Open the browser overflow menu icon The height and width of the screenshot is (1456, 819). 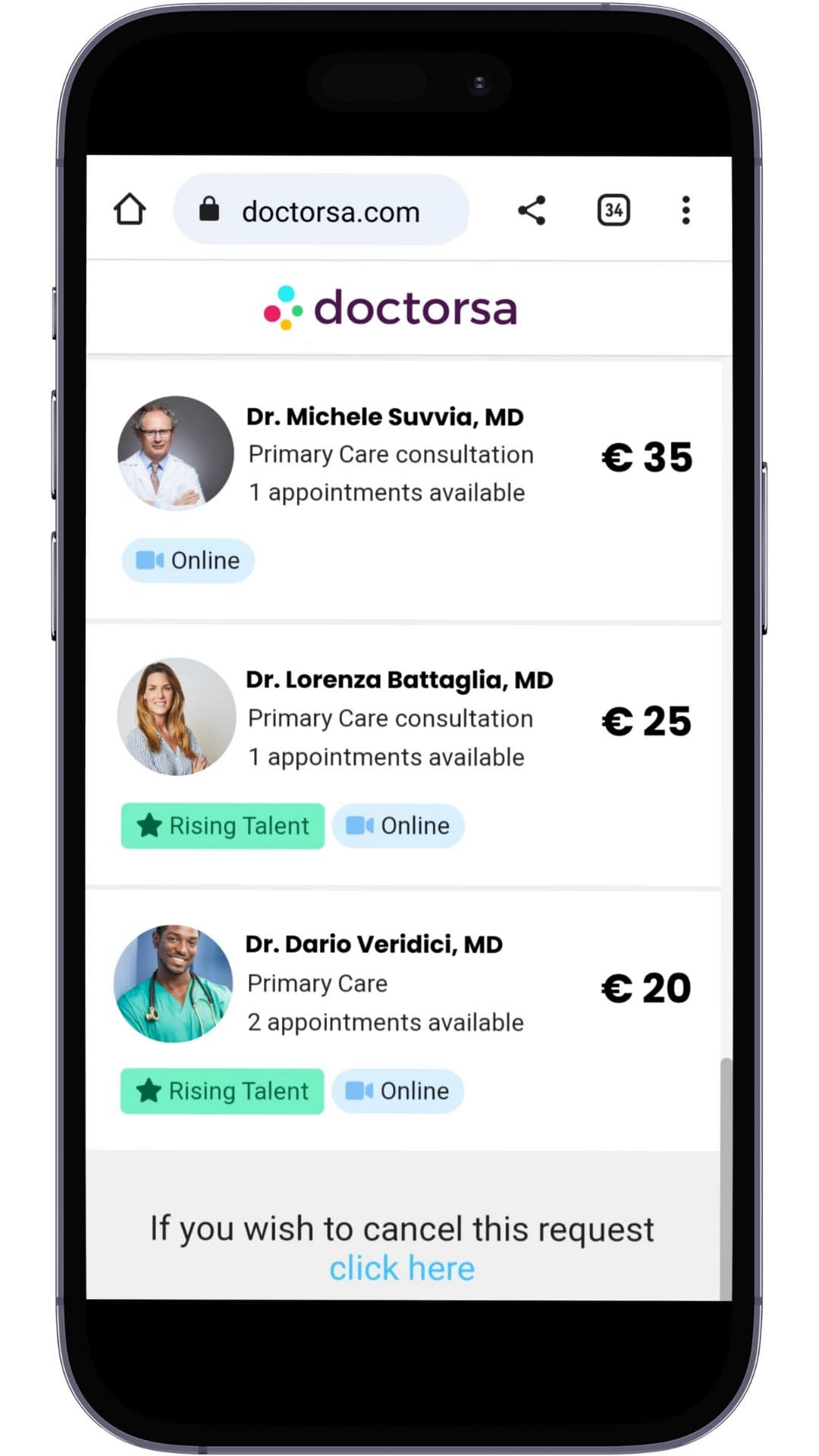coord(685,210)
